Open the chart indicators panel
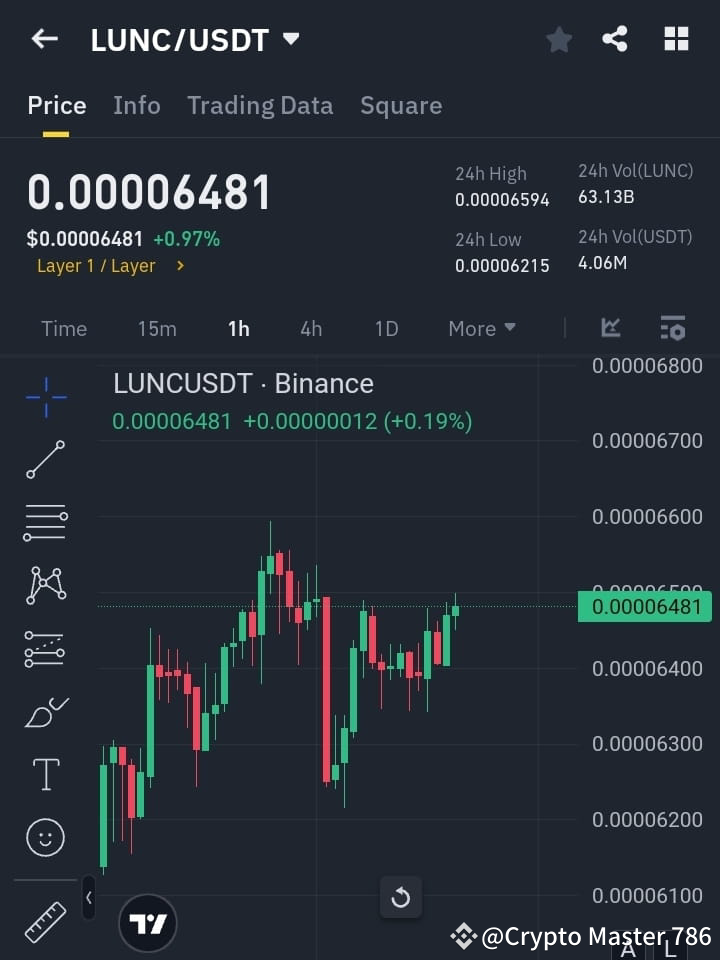This screenshot has height=960, width=720. [610, 328]
